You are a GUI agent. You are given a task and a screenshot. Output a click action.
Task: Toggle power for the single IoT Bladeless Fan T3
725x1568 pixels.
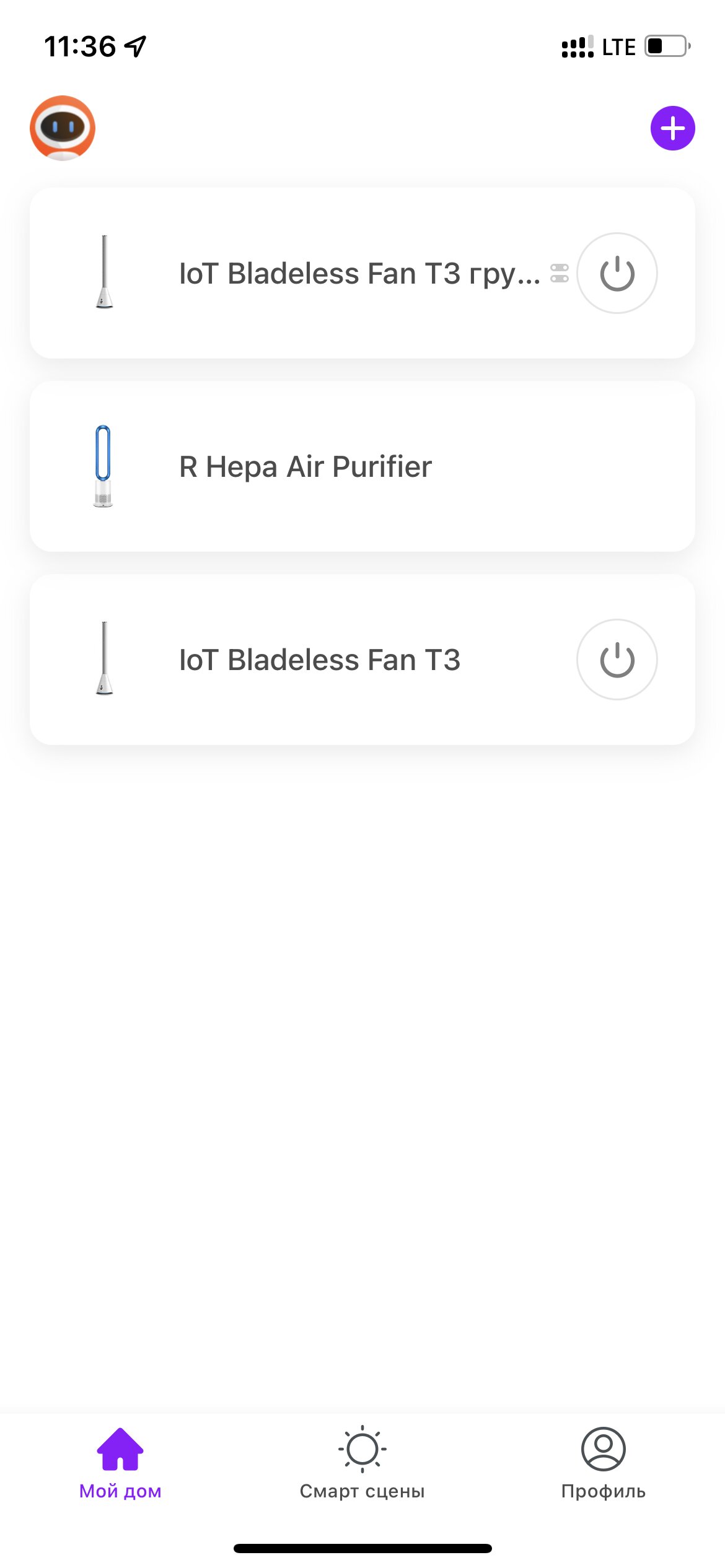[617, 660]
